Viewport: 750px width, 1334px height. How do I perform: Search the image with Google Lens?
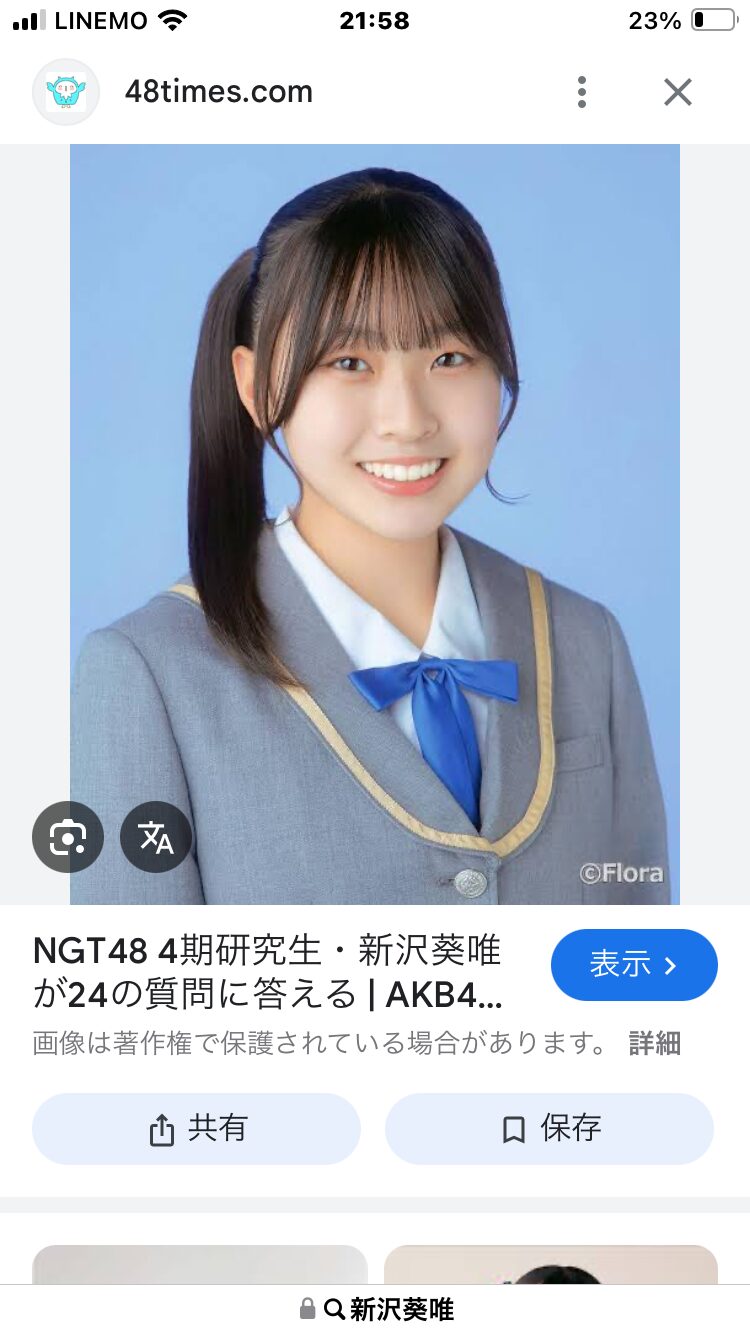(67, 837)
